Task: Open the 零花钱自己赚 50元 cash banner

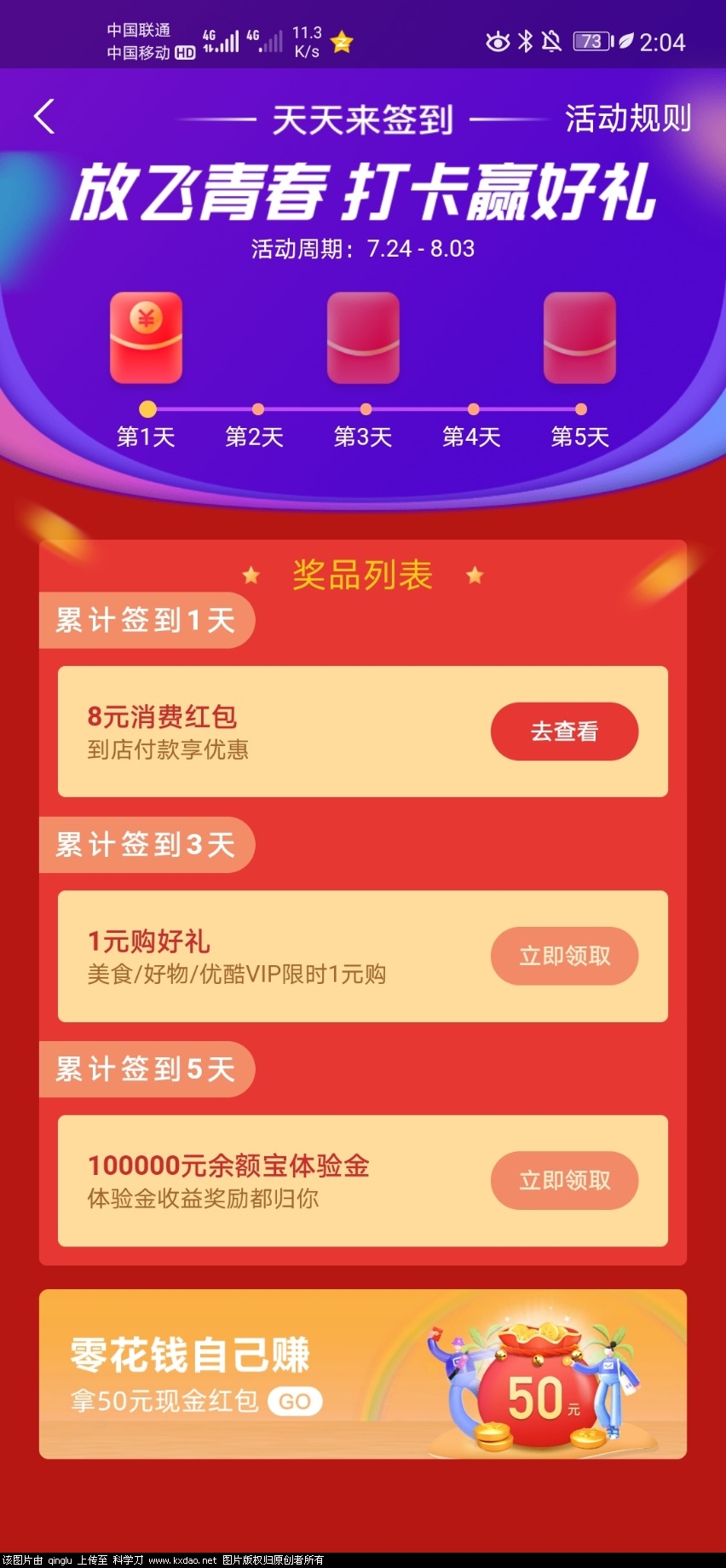Action: [363, 1374]
